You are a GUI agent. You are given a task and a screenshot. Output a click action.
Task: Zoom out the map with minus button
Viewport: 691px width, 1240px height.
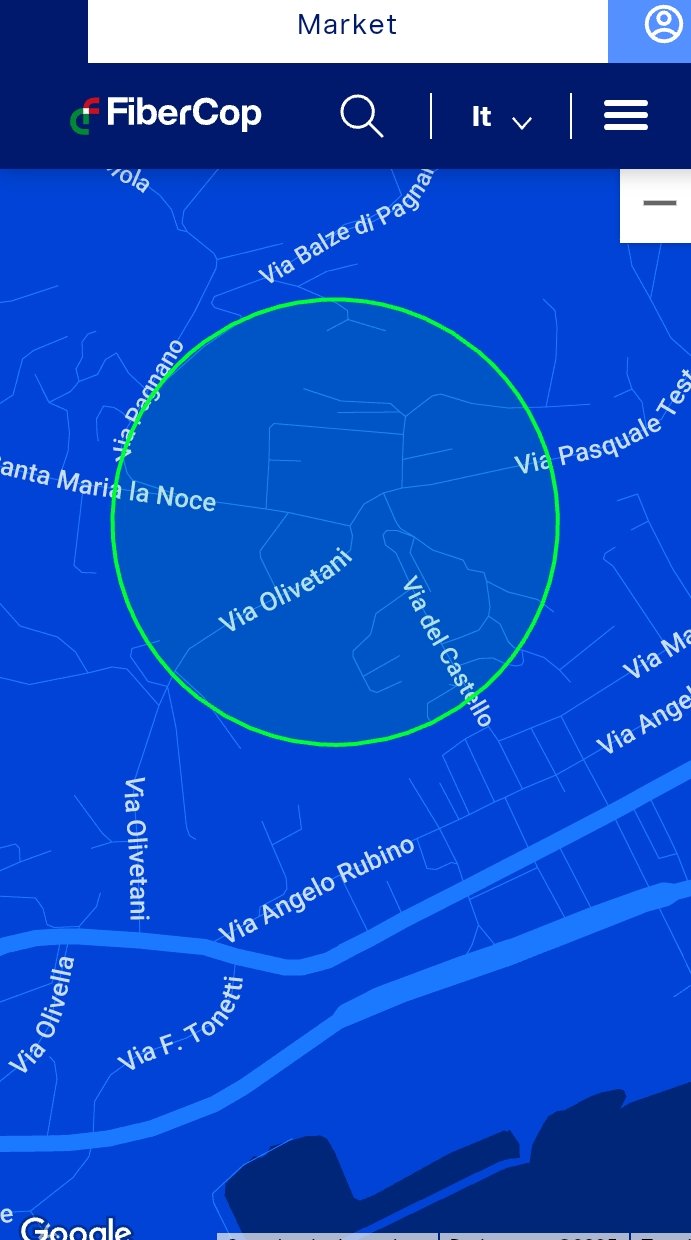click(x=659, y=204)
